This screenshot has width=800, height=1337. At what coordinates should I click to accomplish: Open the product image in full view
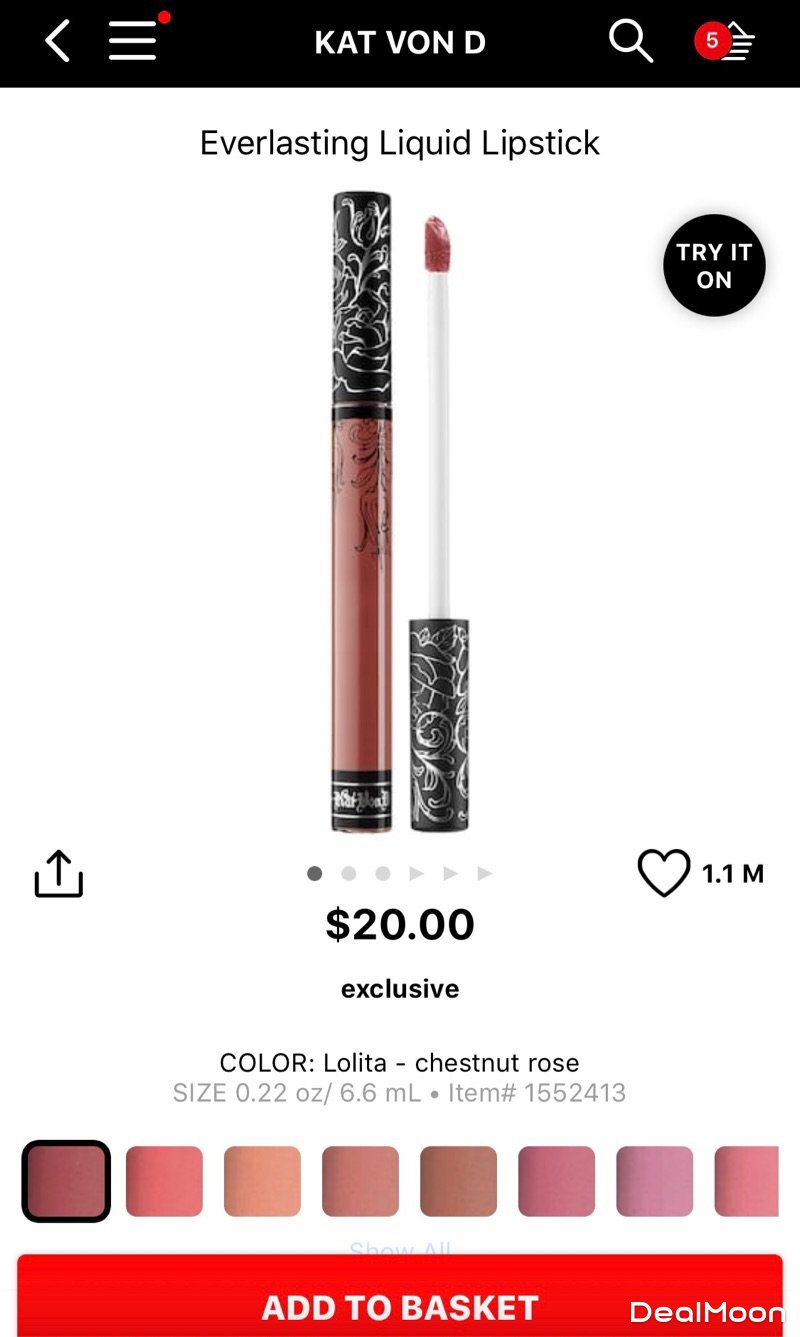[400, 510]
